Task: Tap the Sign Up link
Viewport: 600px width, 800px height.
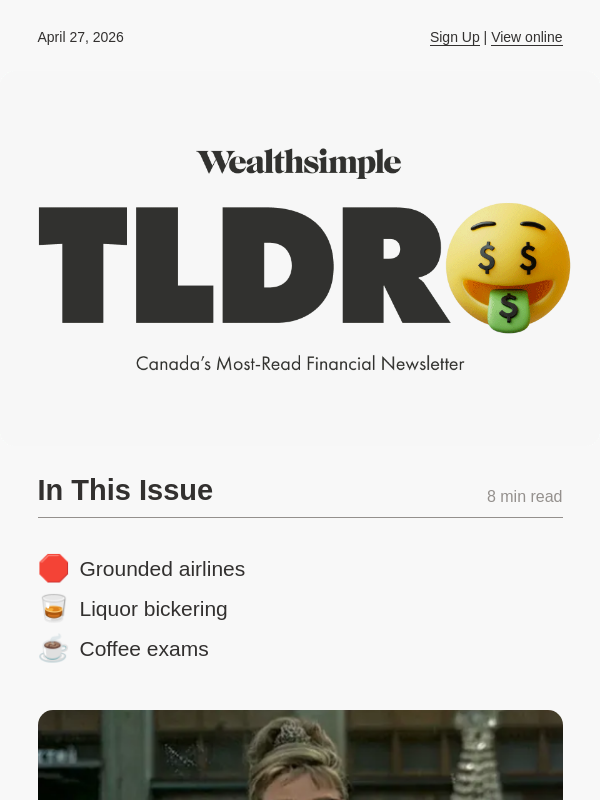Action: (x=454, y=37)
